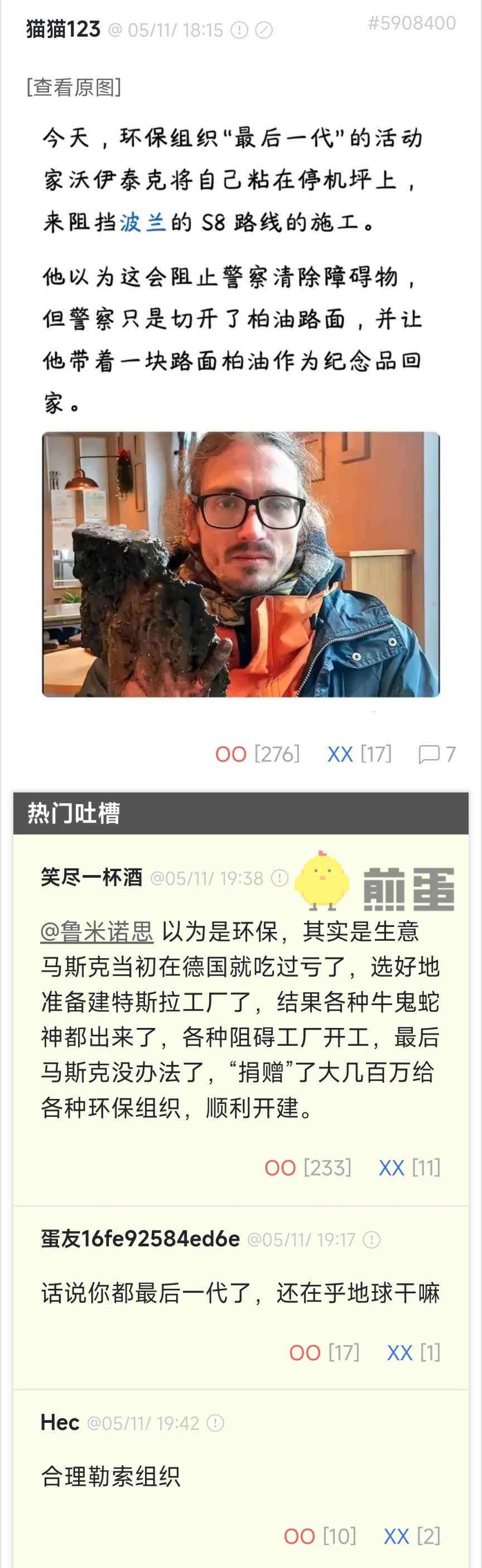The height and width of the screenshot is (1568, 482).
Task: Report 蛋友16fe92584ed6e's comment via the alert icon
Action: 372,1239
